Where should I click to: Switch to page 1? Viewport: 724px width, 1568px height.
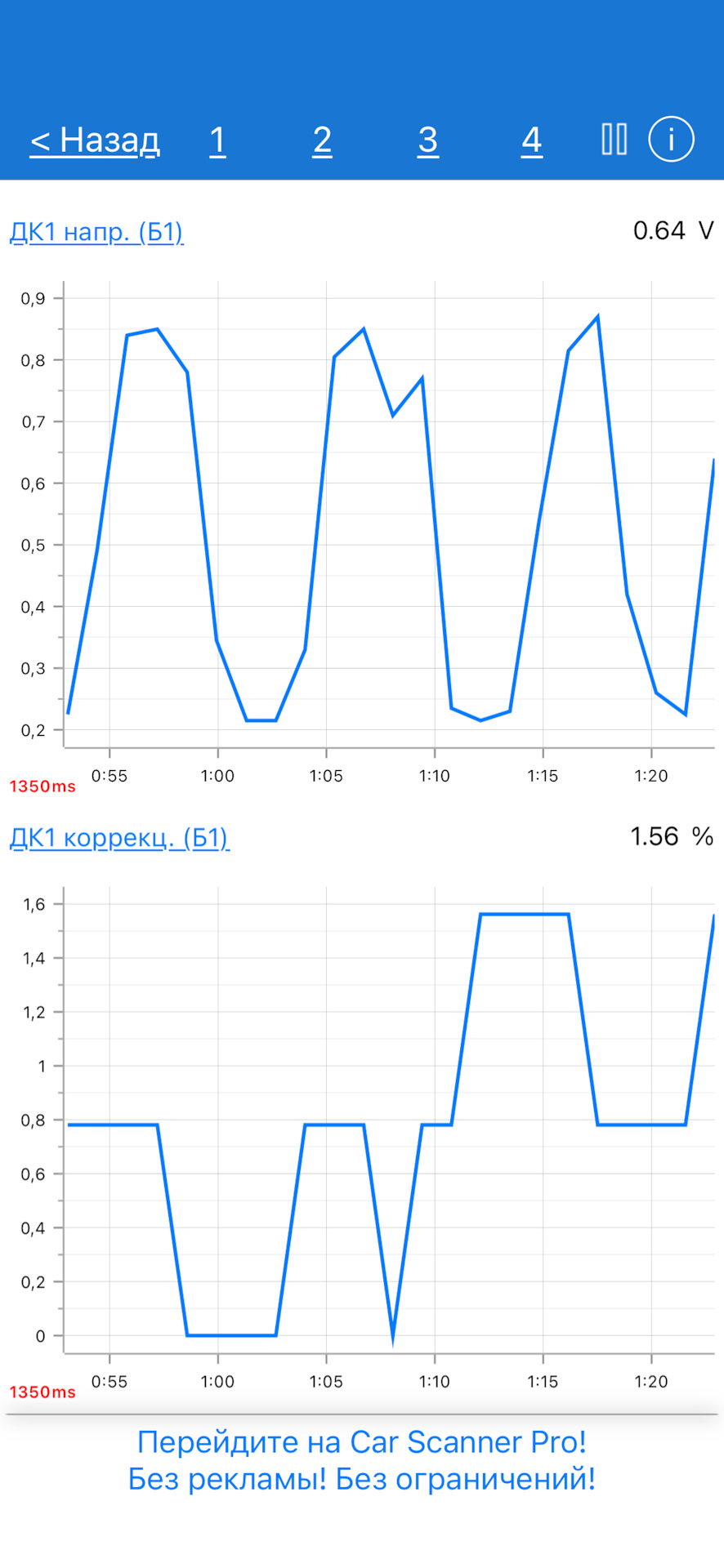point(217,140)
